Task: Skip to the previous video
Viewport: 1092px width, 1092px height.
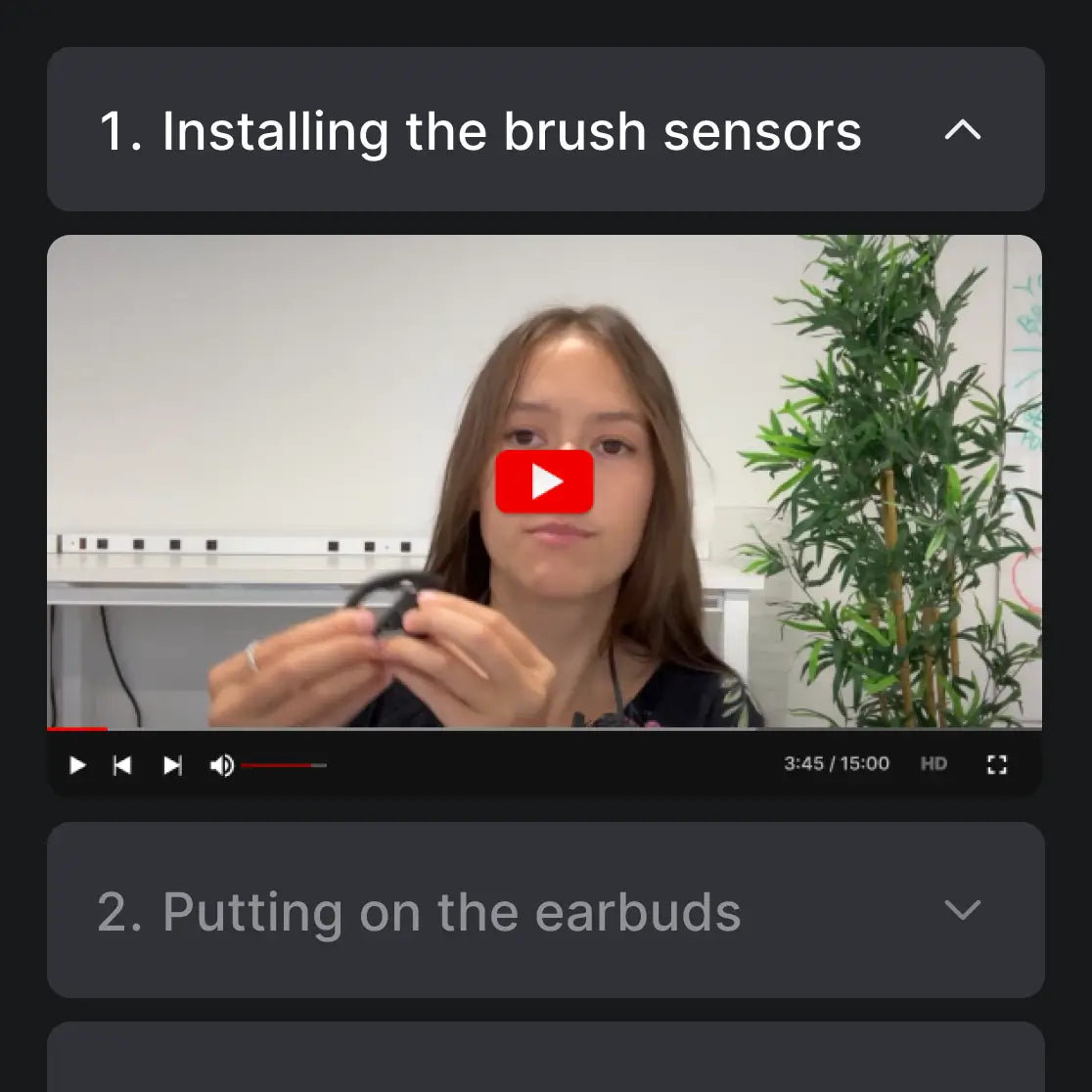Action: [122, 765]
